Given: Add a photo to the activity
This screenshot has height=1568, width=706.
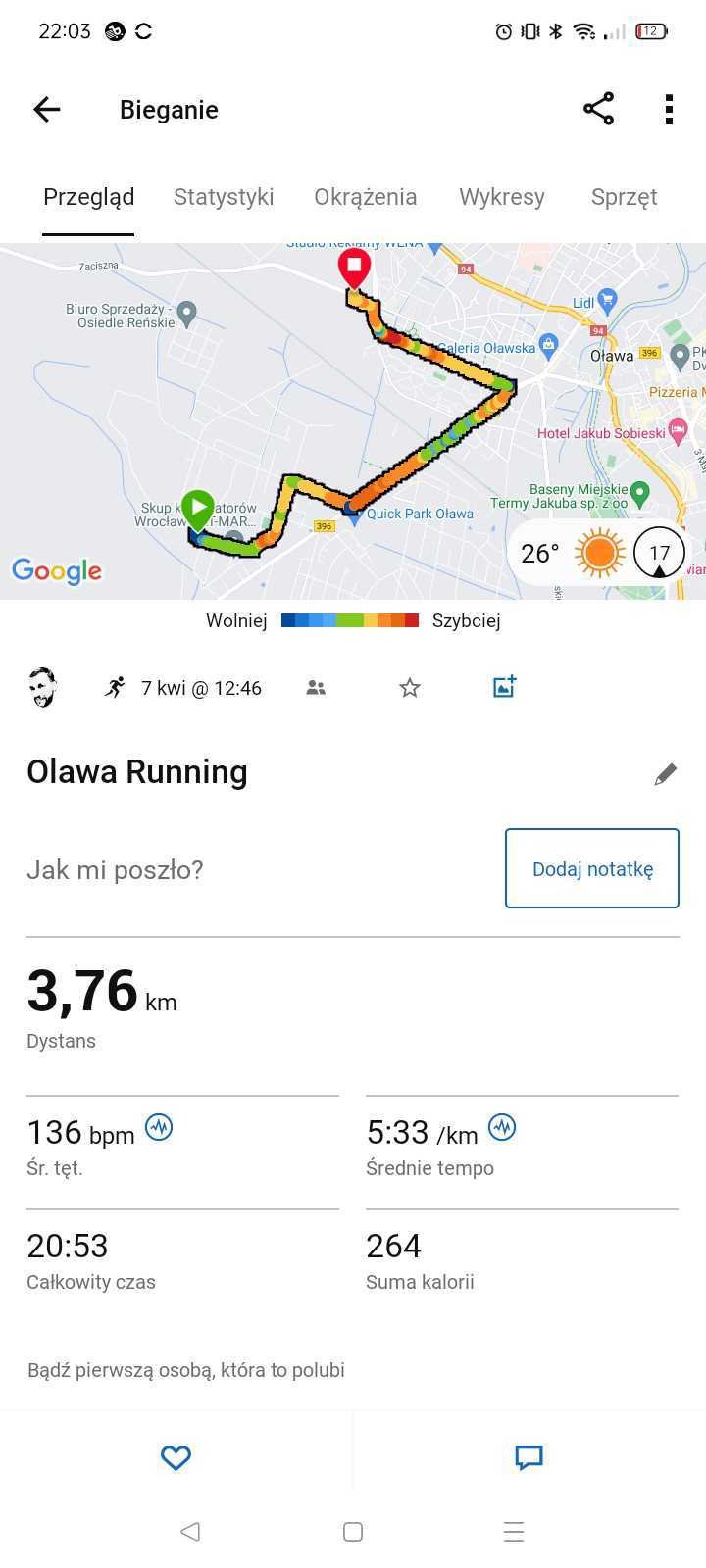Looking at the screenshot, I should 504,687.
